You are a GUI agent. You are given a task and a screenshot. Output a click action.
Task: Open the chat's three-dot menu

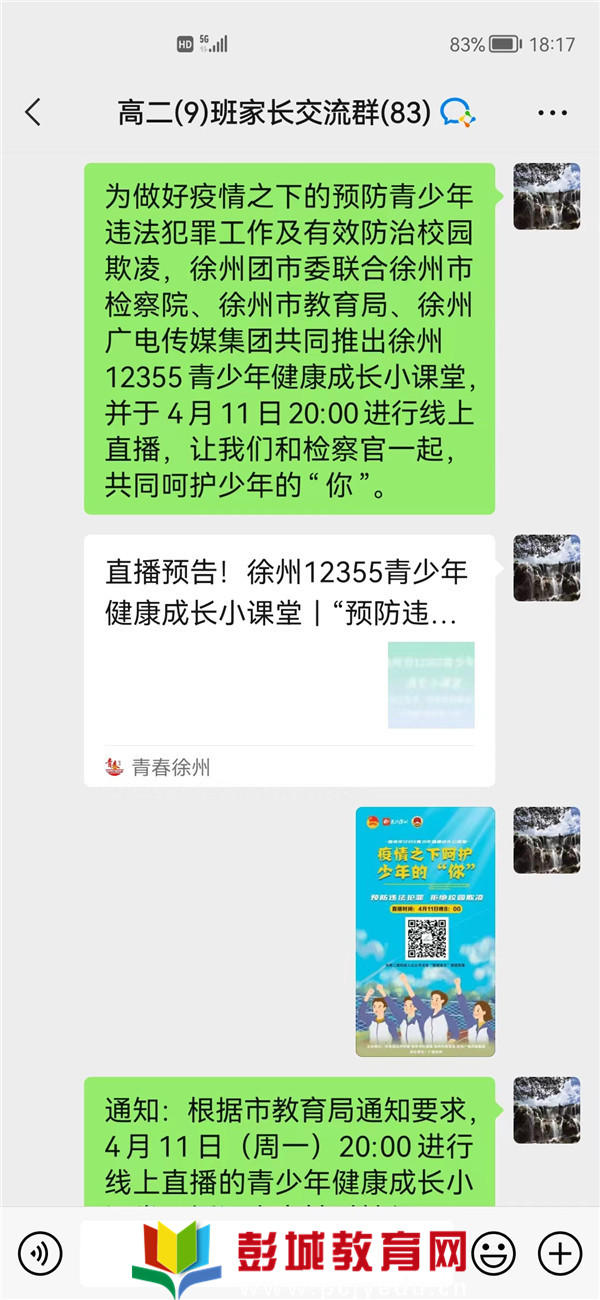pyautogui.click(x=552, y=113)
